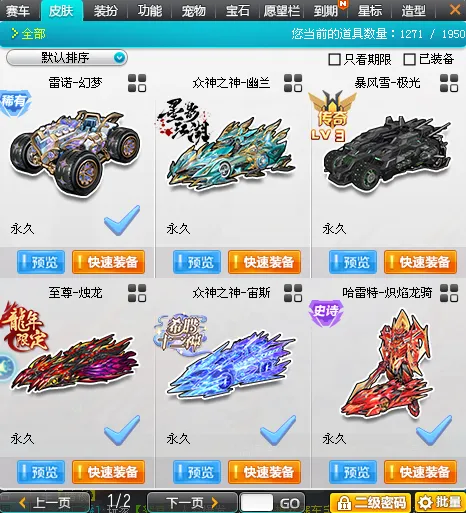The image size is (466, 513).
Task: Expand the 默认排序 sort dropdown
Action: (x=67, y=58)
